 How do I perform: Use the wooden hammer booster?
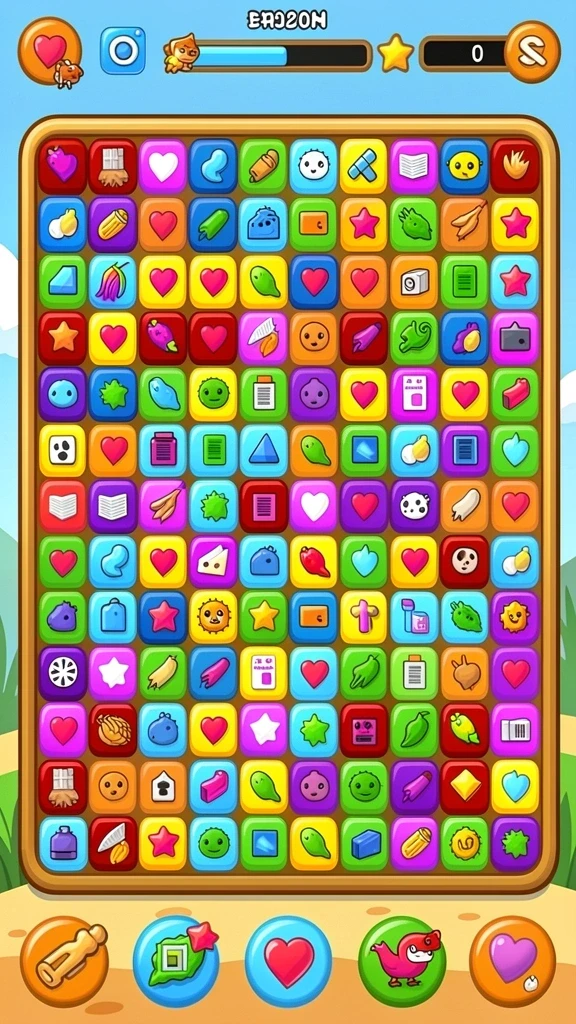point(64,960)
